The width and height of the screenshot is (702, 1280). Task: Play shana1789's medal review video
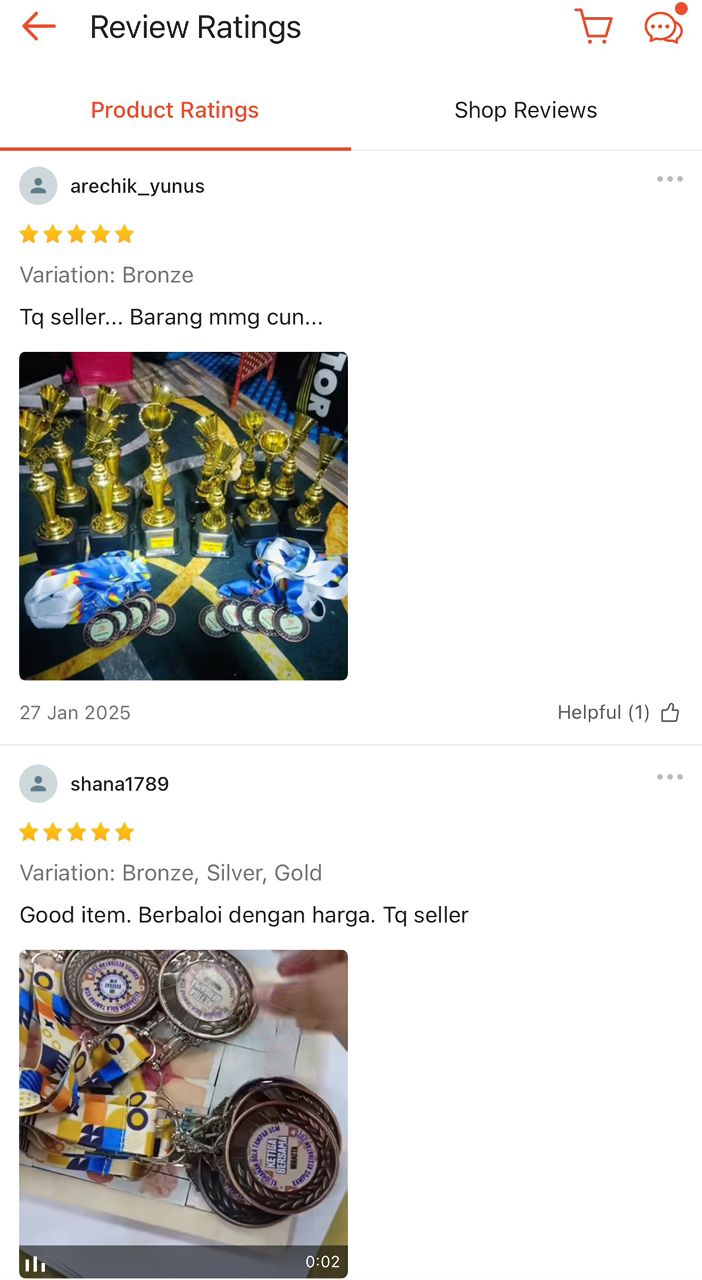(x=184, y=1113)
